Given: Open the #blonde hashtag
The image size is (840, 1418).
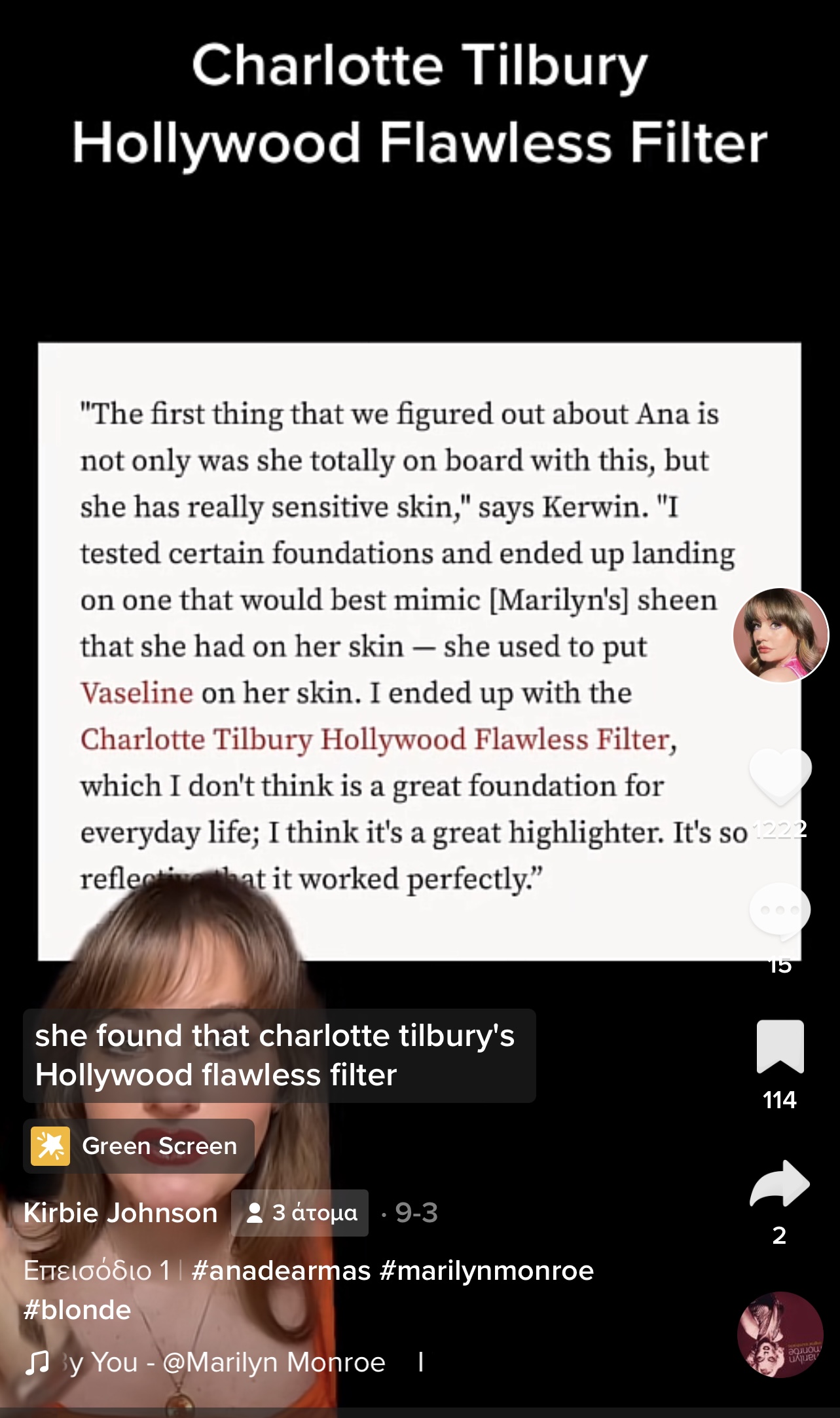Looking at the screenshot, I should (x=77, y=1310).
